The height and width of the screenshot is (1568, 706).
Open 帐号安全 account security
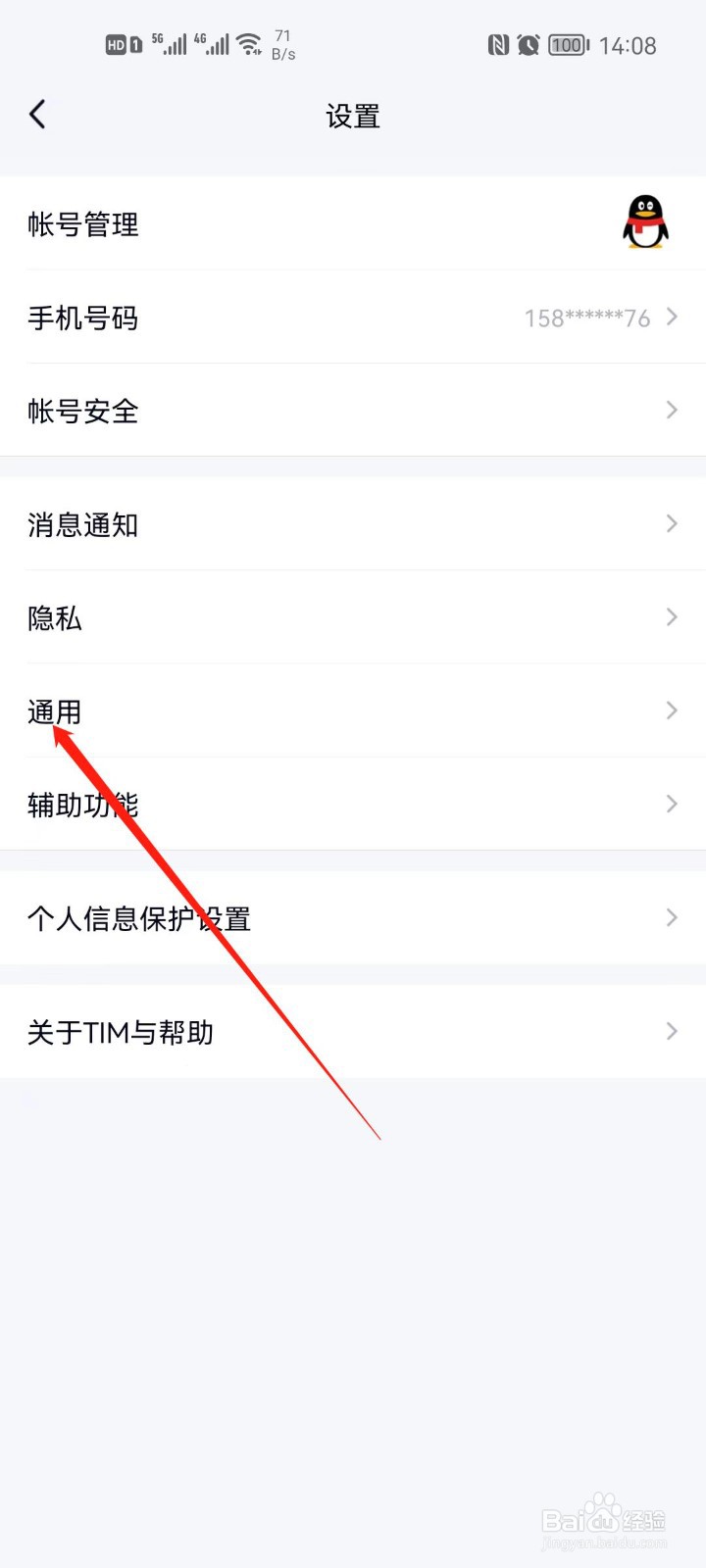click(x=83, y=411)
